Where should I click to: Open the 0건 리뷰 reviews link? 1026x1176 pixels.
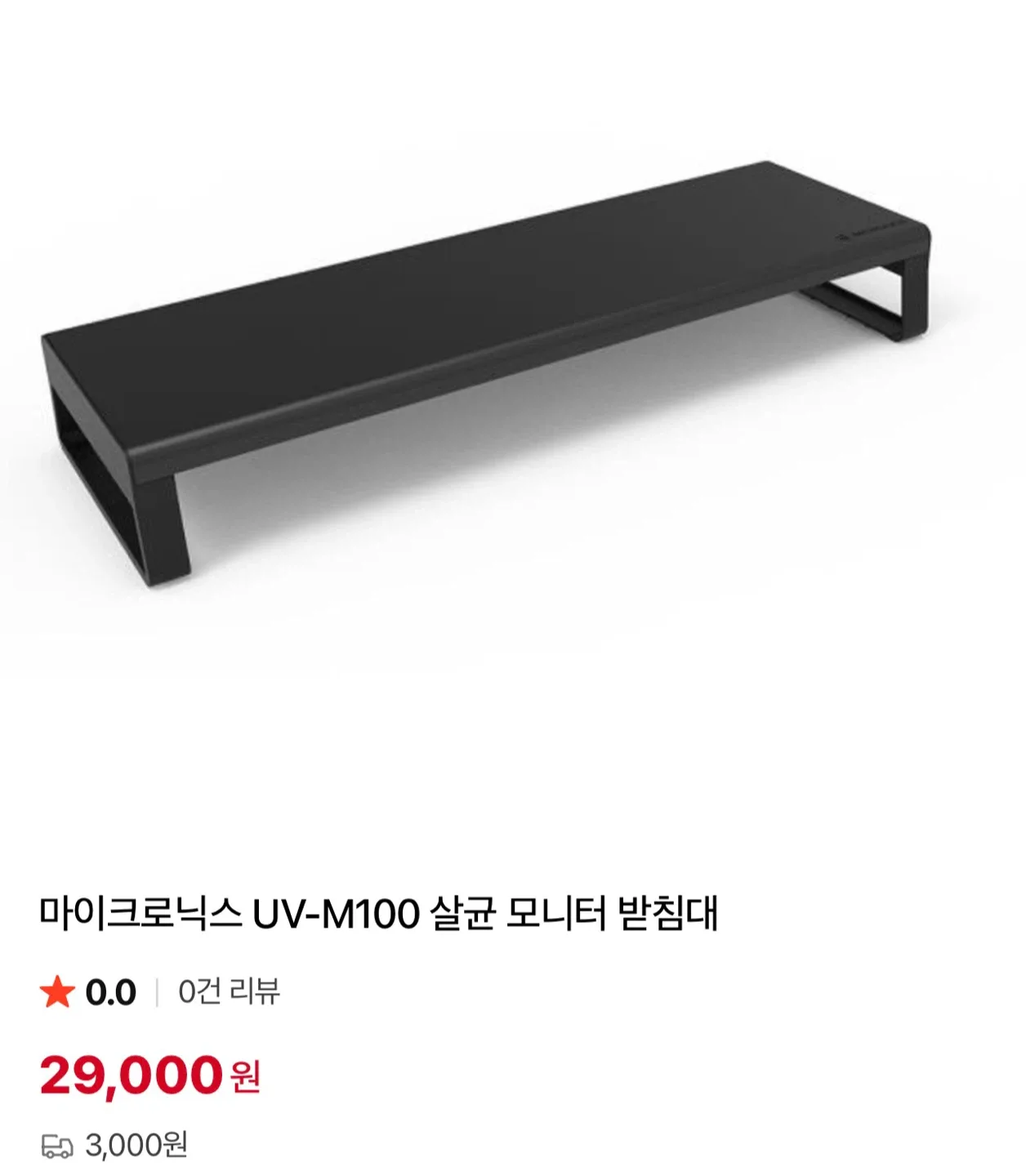tap(229, 991)
